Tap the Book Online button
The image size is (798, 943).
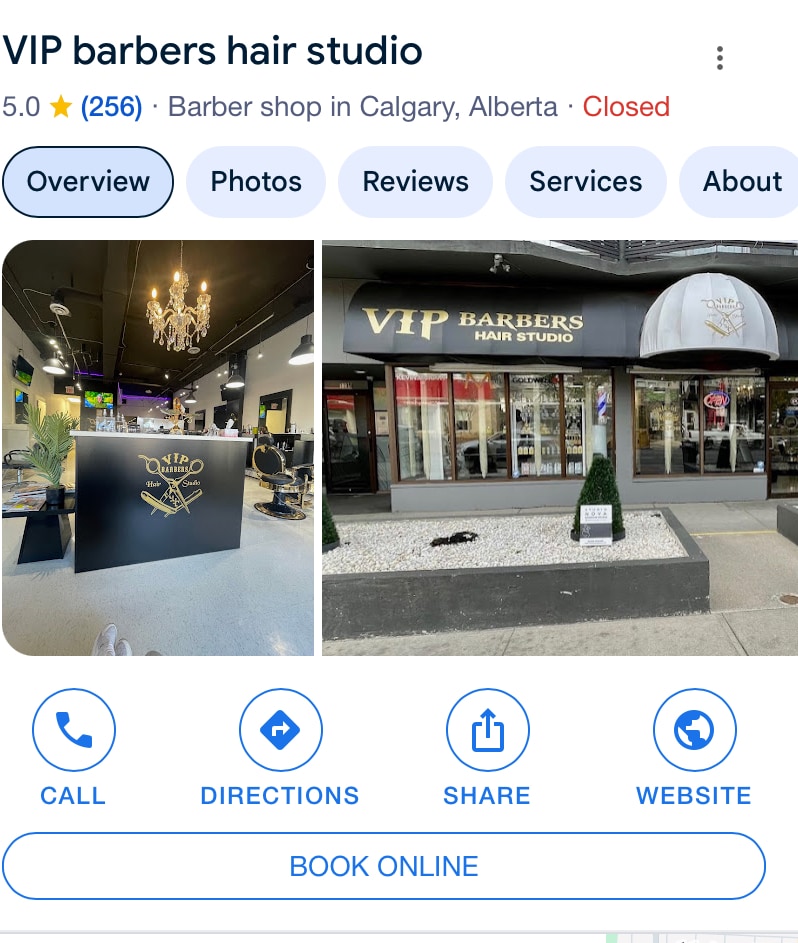[x=384, y=866]
